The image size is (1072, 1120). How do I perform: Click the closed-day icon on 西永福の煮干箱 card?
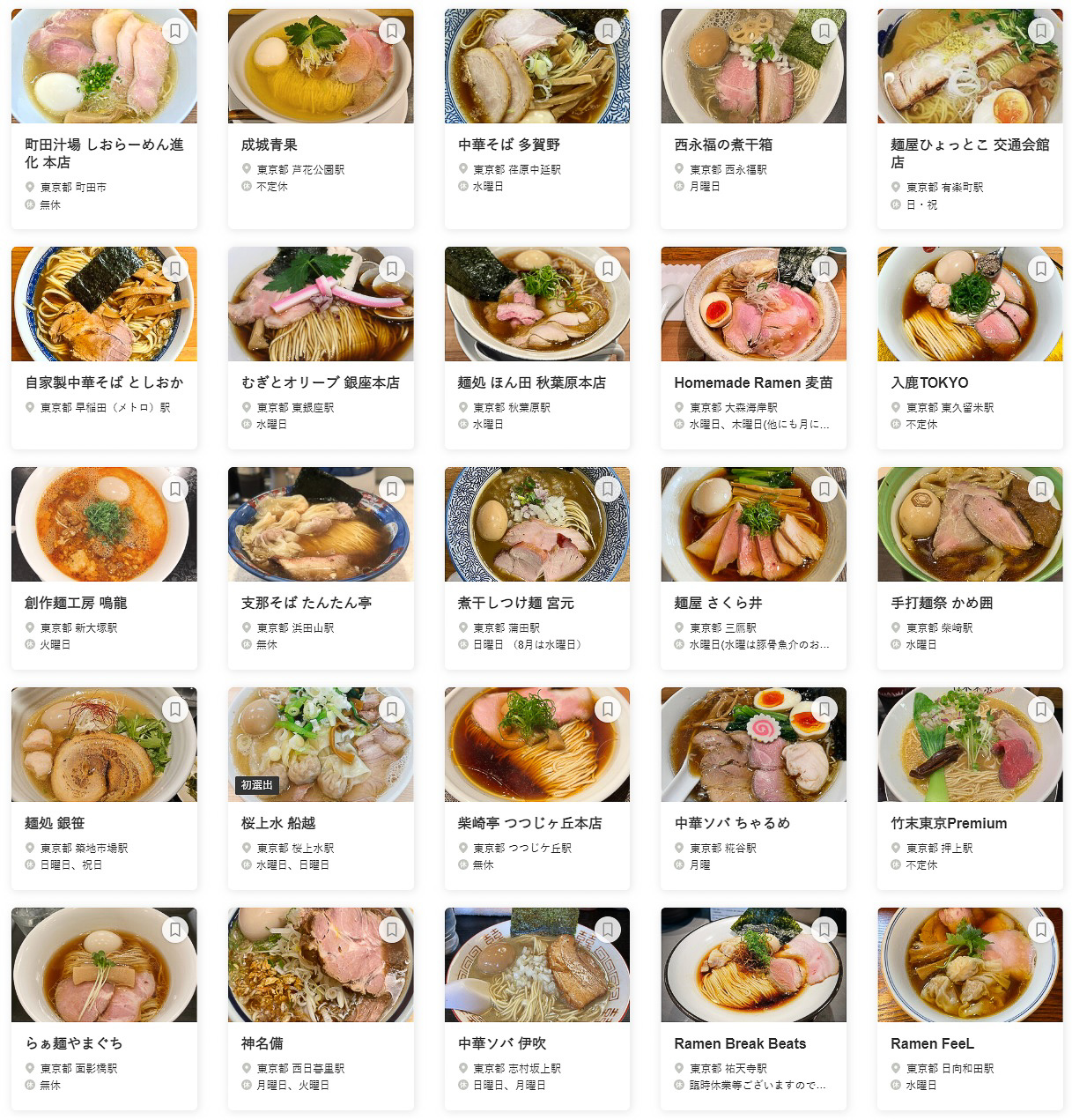pos(677,186)
